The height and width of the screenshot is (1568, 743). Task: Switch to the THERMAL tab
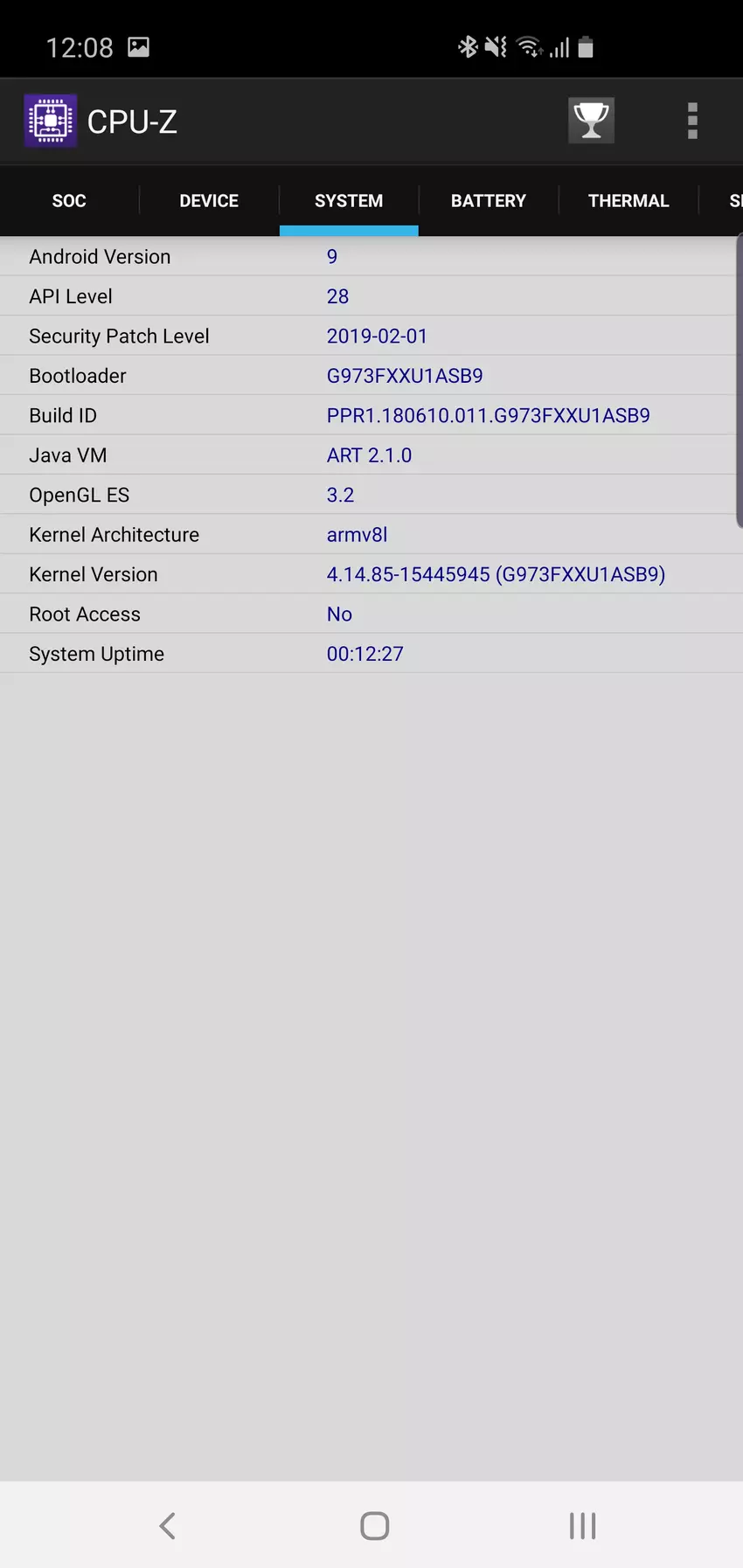point(628,201)
